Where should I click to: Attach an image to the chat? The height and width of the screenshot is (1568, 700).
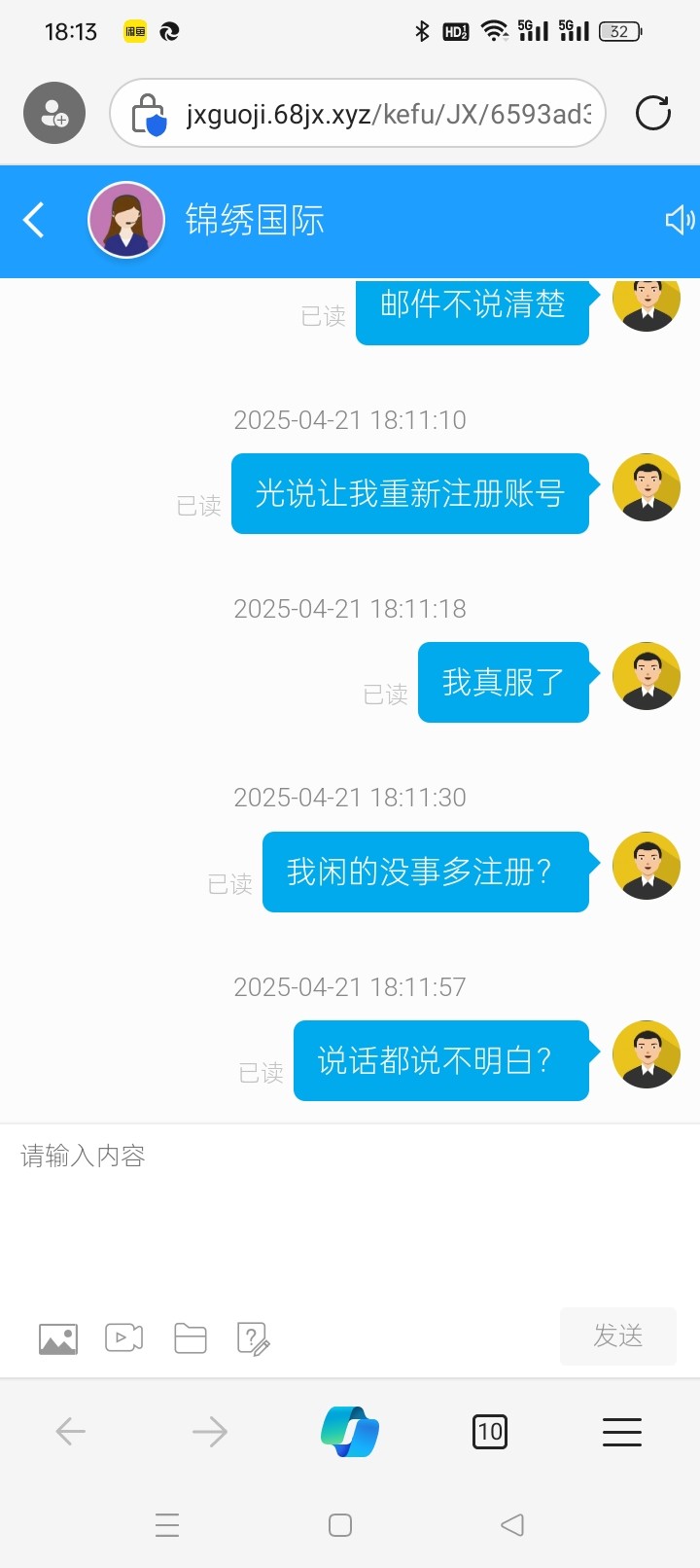[58, 1338]
